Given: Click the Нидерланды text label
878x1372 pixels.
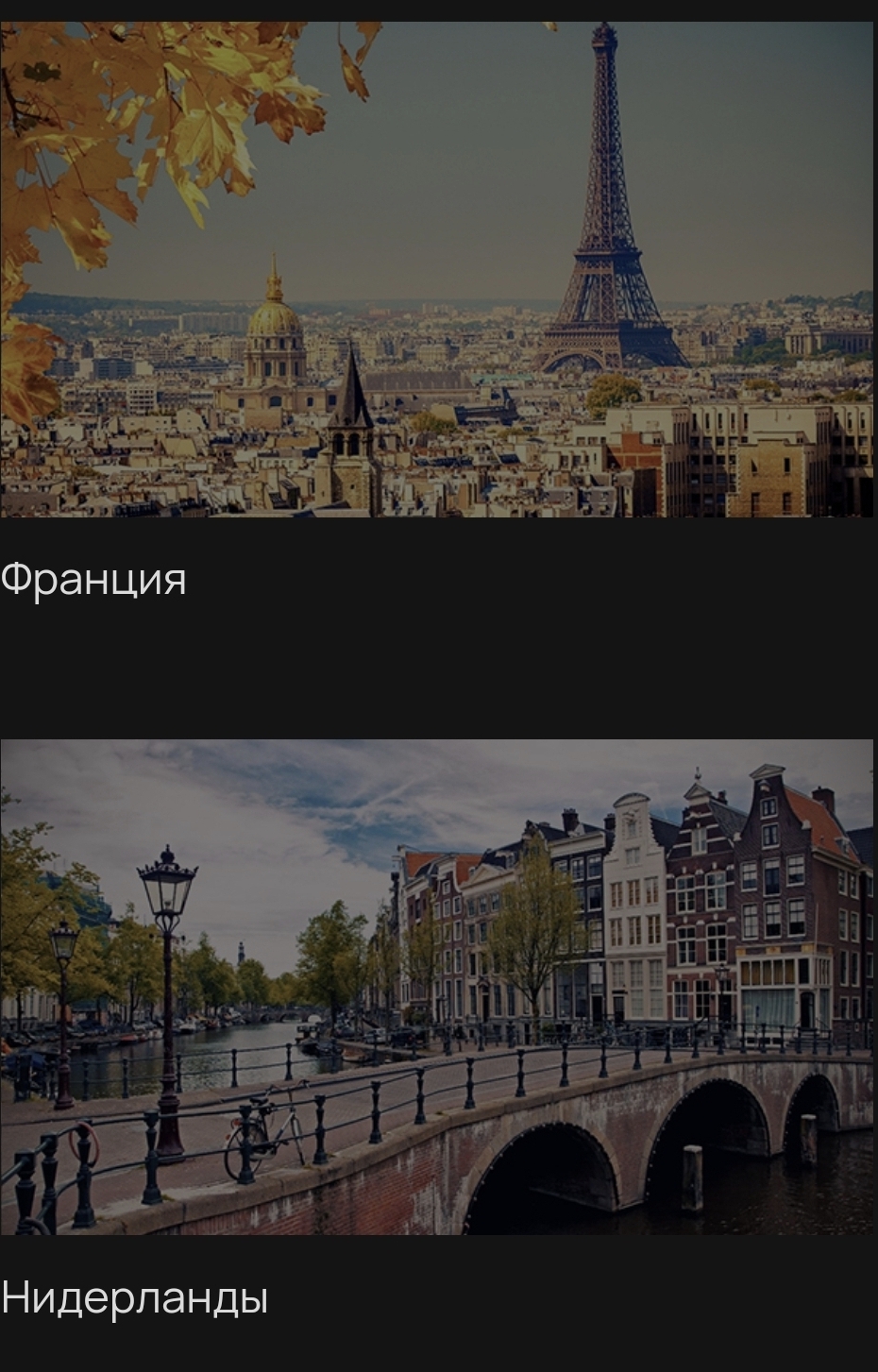Looking at the screenshot, I should point(135,1297).
